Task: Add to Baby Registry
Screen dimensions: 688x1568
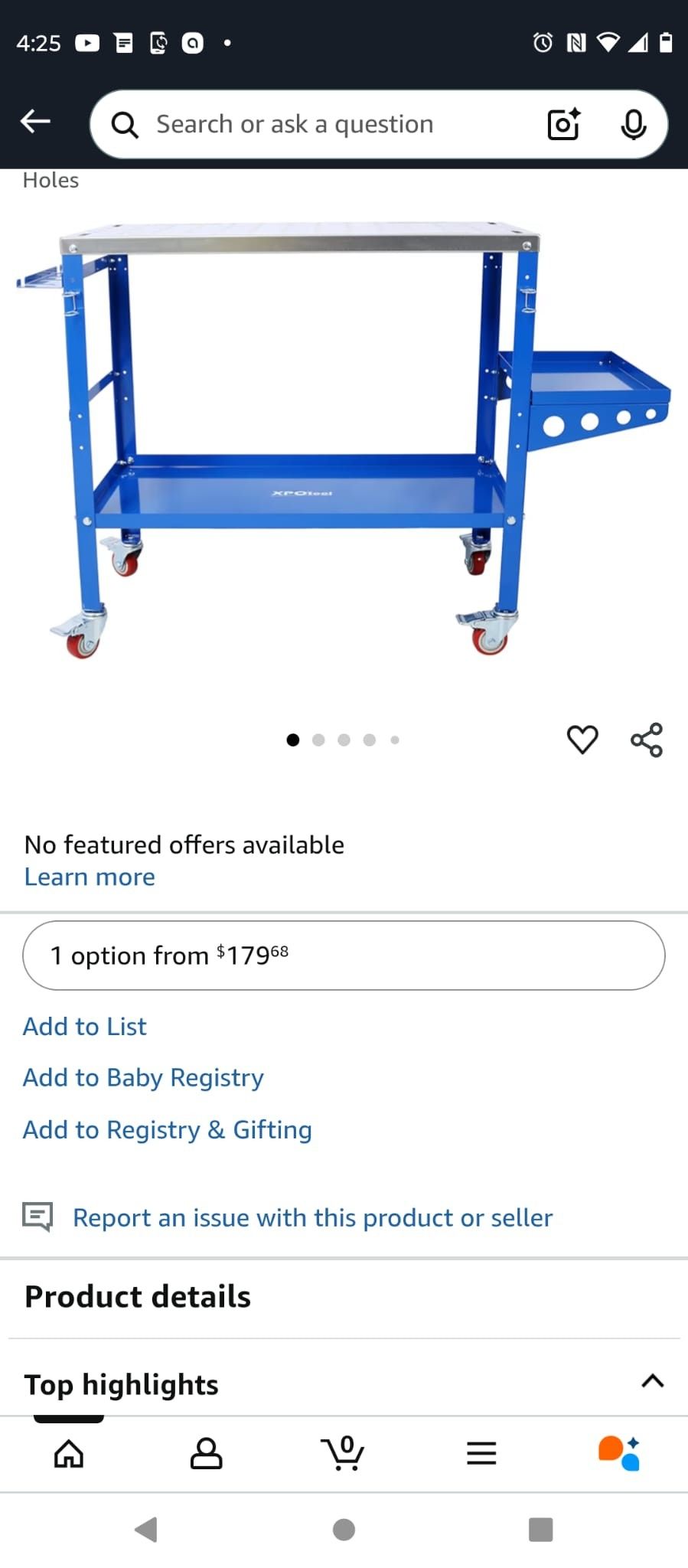Action: click(143, 1077)
